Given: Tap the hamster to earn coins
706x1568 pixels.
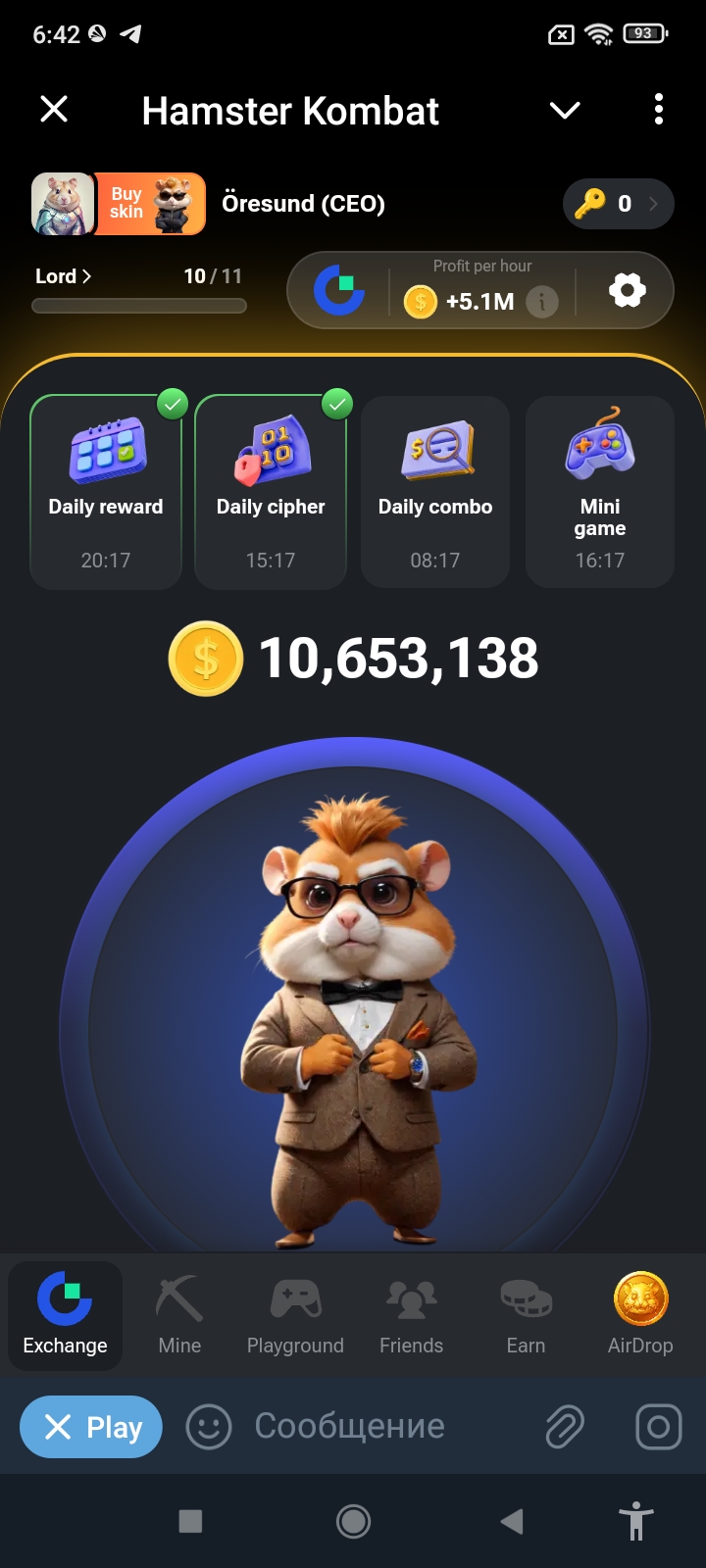Looking at the screenshot, I should [x=353, y=1019].
